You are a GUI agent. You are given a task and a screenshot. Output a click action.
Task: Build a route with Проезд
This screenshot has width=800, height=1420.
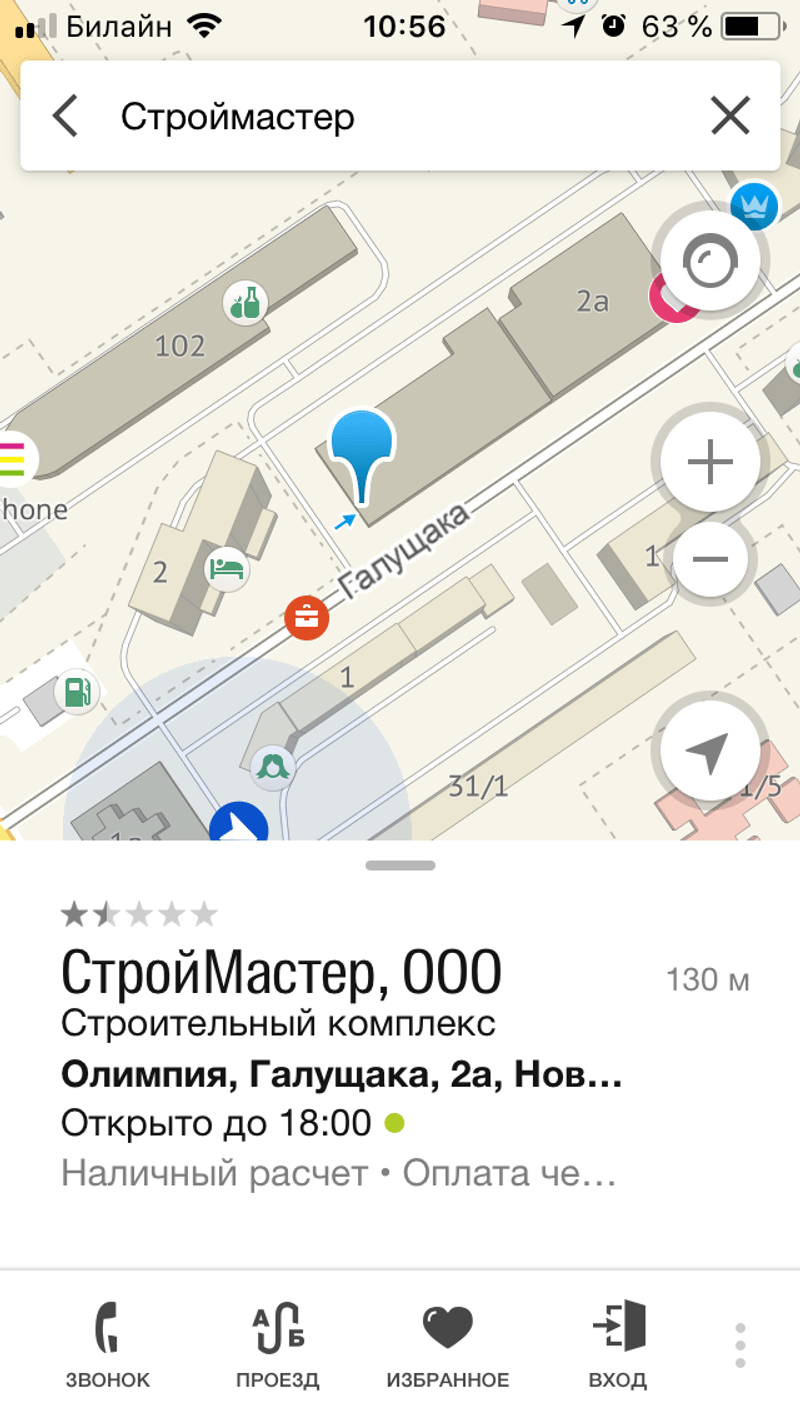pyautogui.click(x=277, y=1346)
